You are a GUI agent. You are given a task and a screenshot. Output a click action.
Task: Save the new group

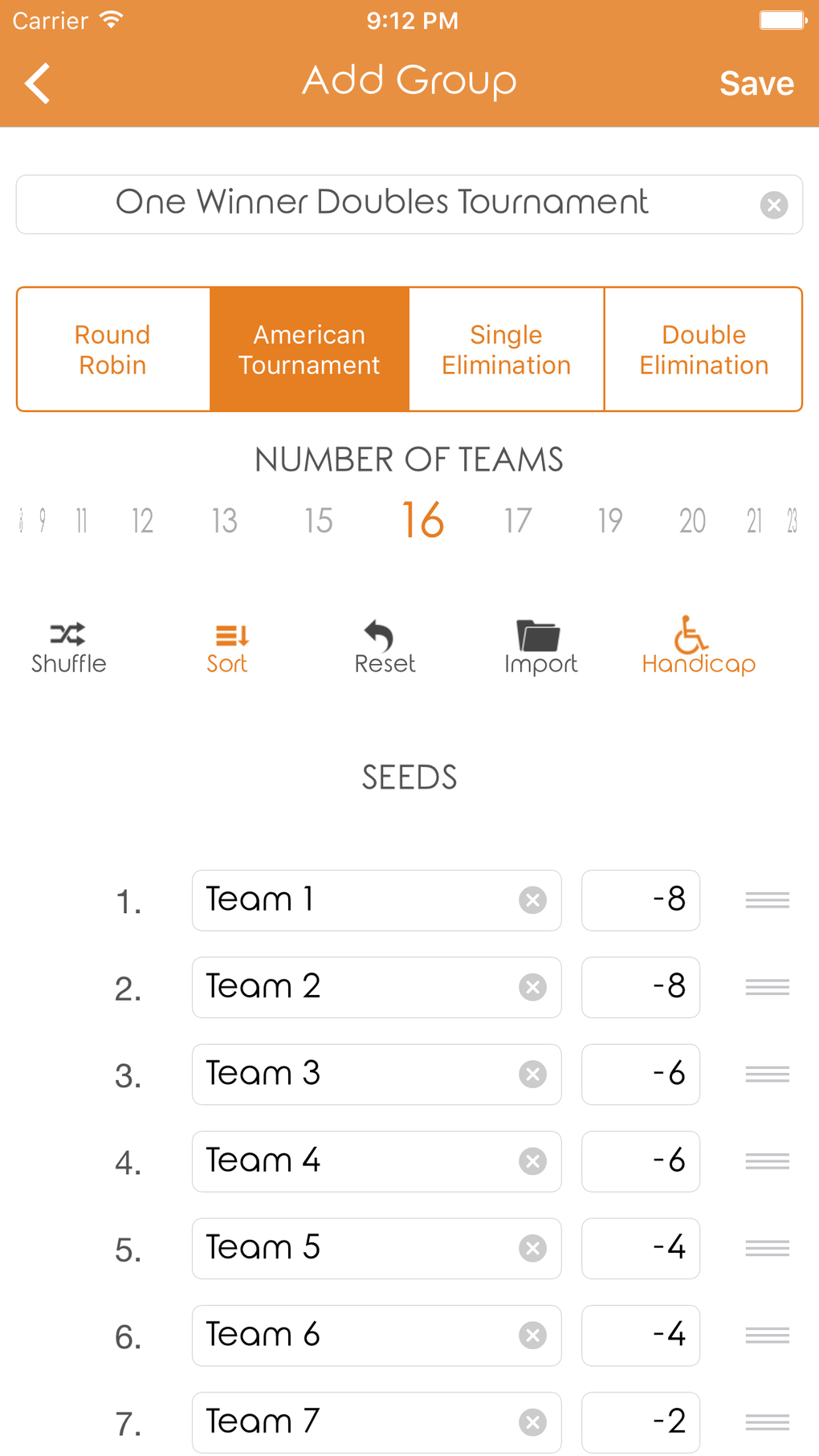click(x=756, y=82)
